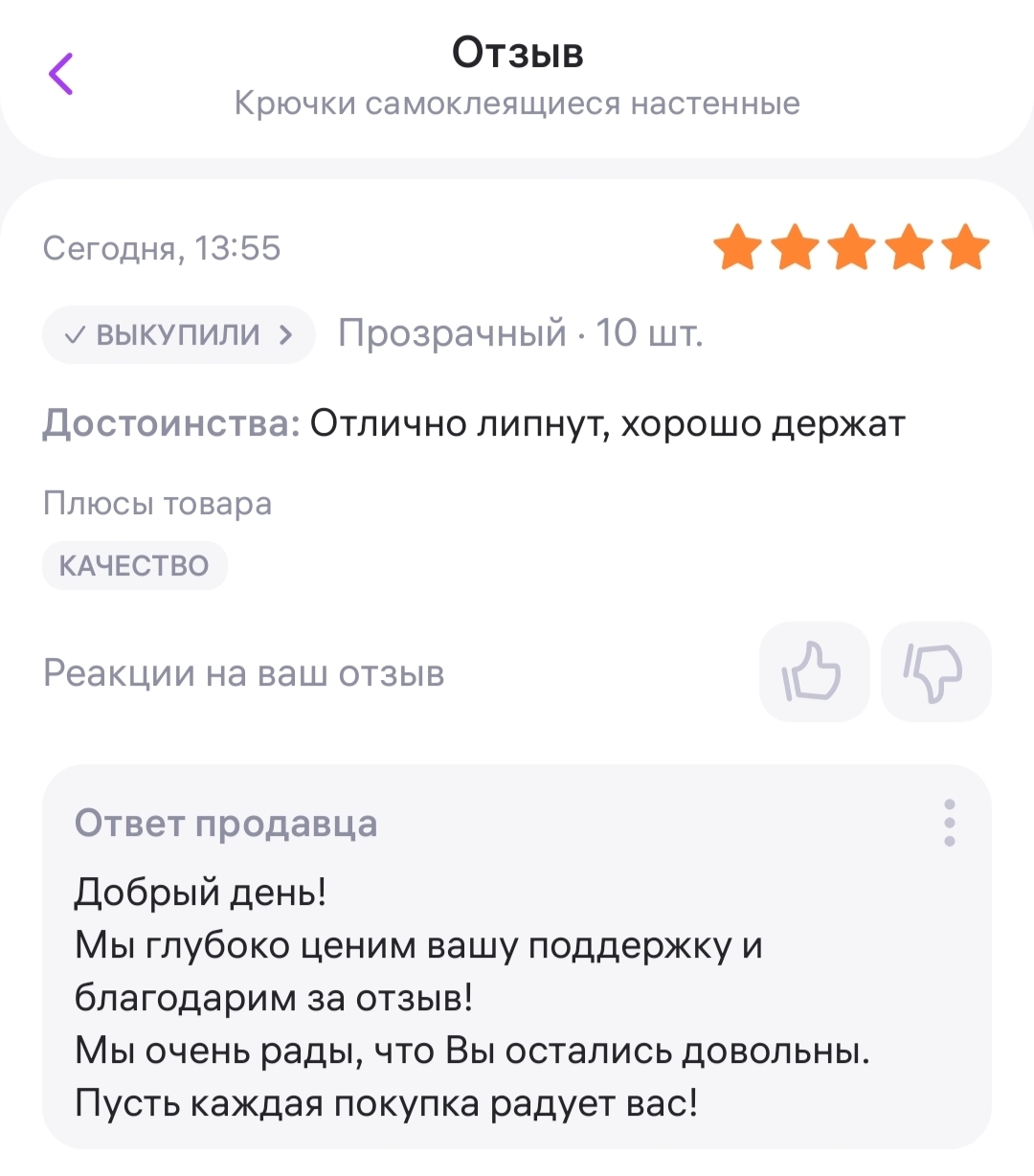Give the review a thumbs up

pos(814,671)
